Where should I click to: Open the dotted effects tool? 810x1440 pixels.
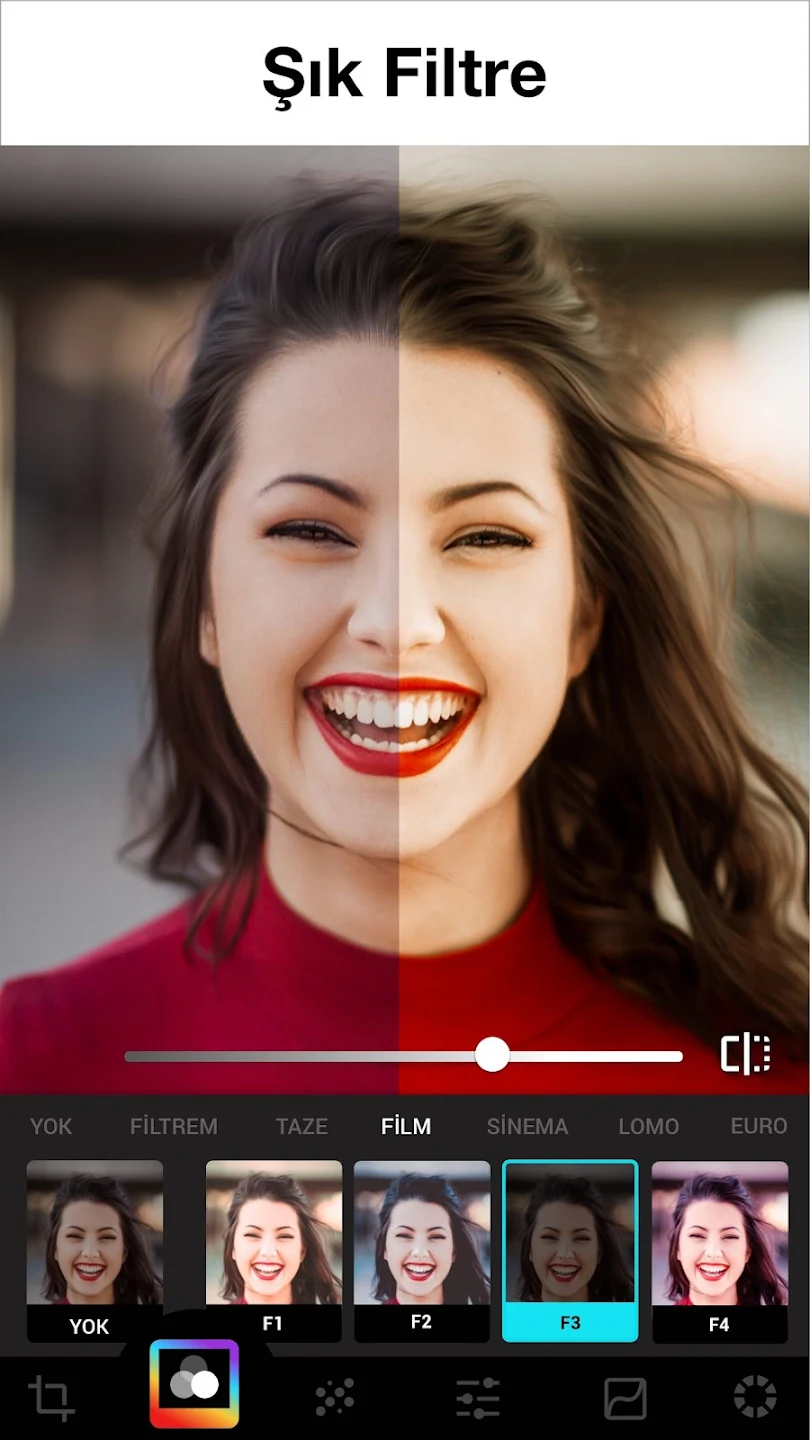tap(335, 1398)
